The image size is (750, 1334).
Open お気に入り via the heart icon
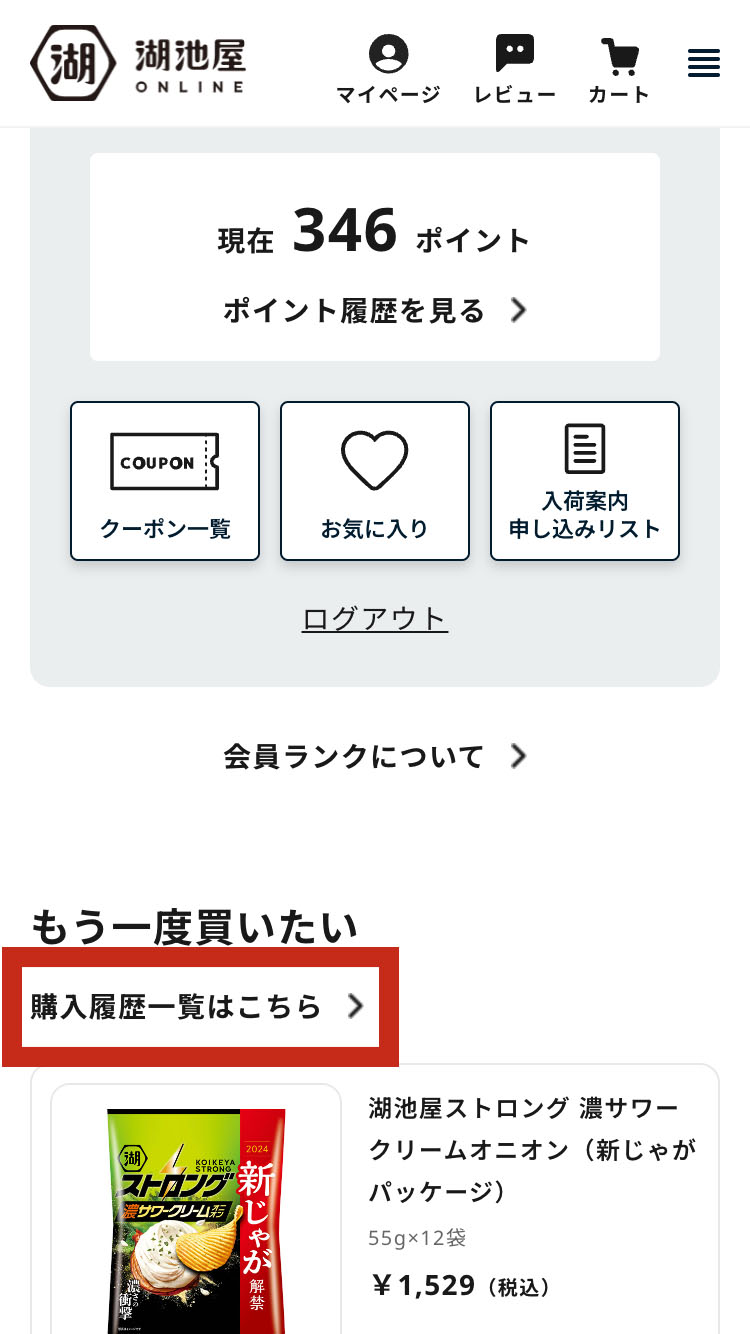(374, 459)
